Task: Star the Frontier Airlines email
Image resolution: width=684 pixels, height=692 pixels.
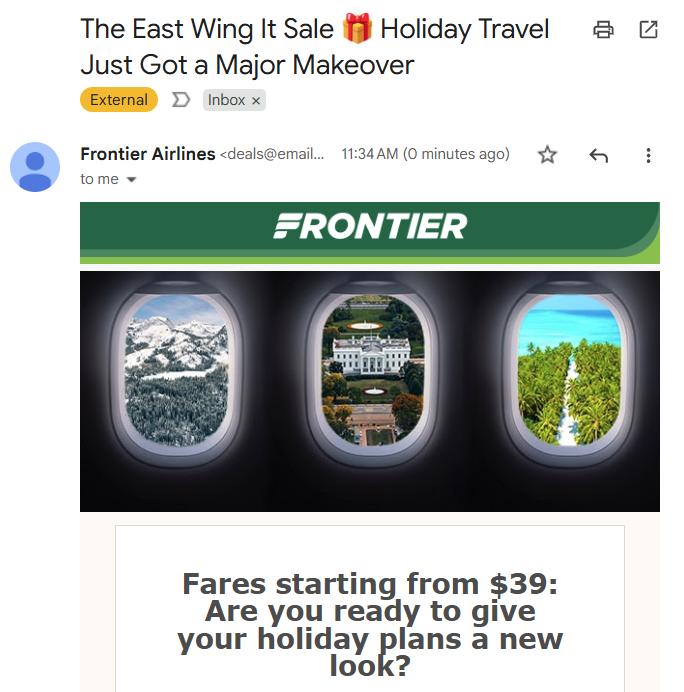Action: [547, 155]
